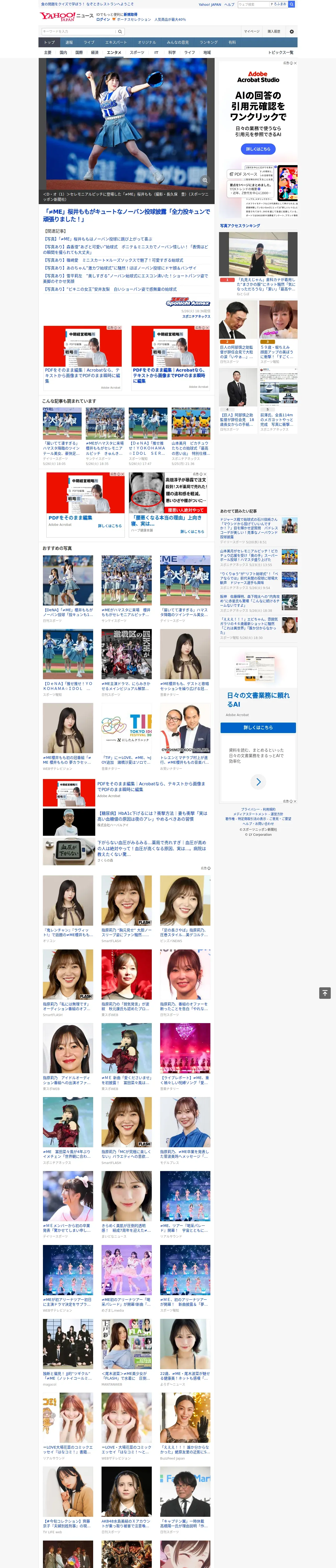The image size is (336, 1568).
Task: Open the ヘルプ link in the header
Action: pos(229,4)
